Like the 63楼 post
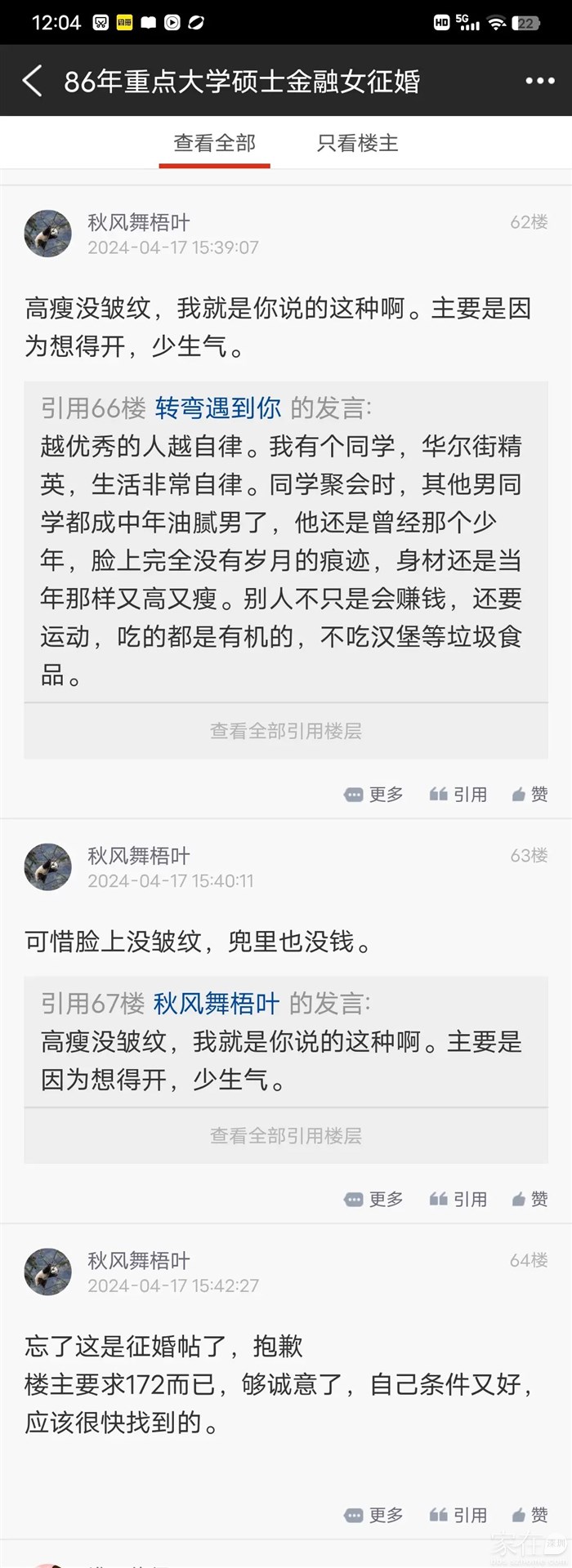572x1568 pixels. [x=530, y=1200]
